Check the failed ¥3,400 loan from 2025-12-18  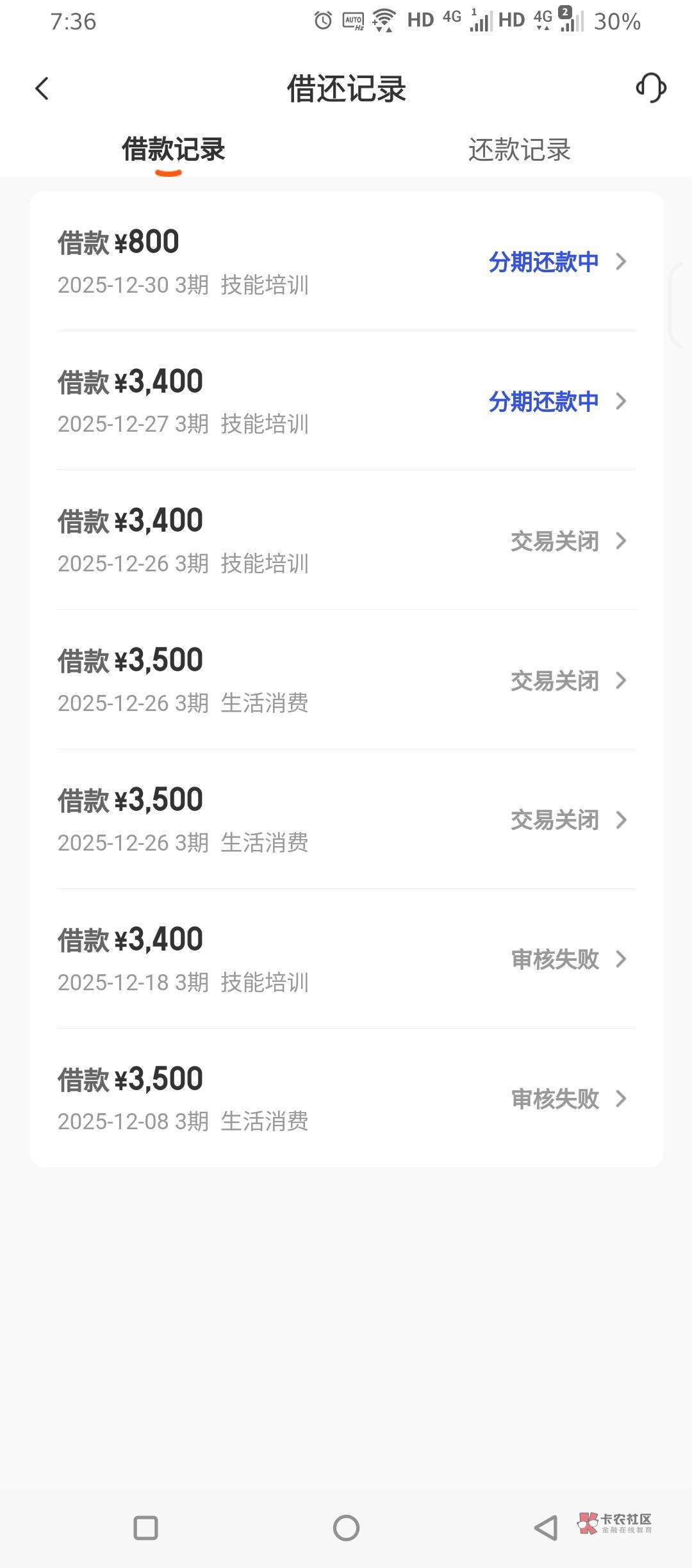pyautogui.click(x=346, y=959)
